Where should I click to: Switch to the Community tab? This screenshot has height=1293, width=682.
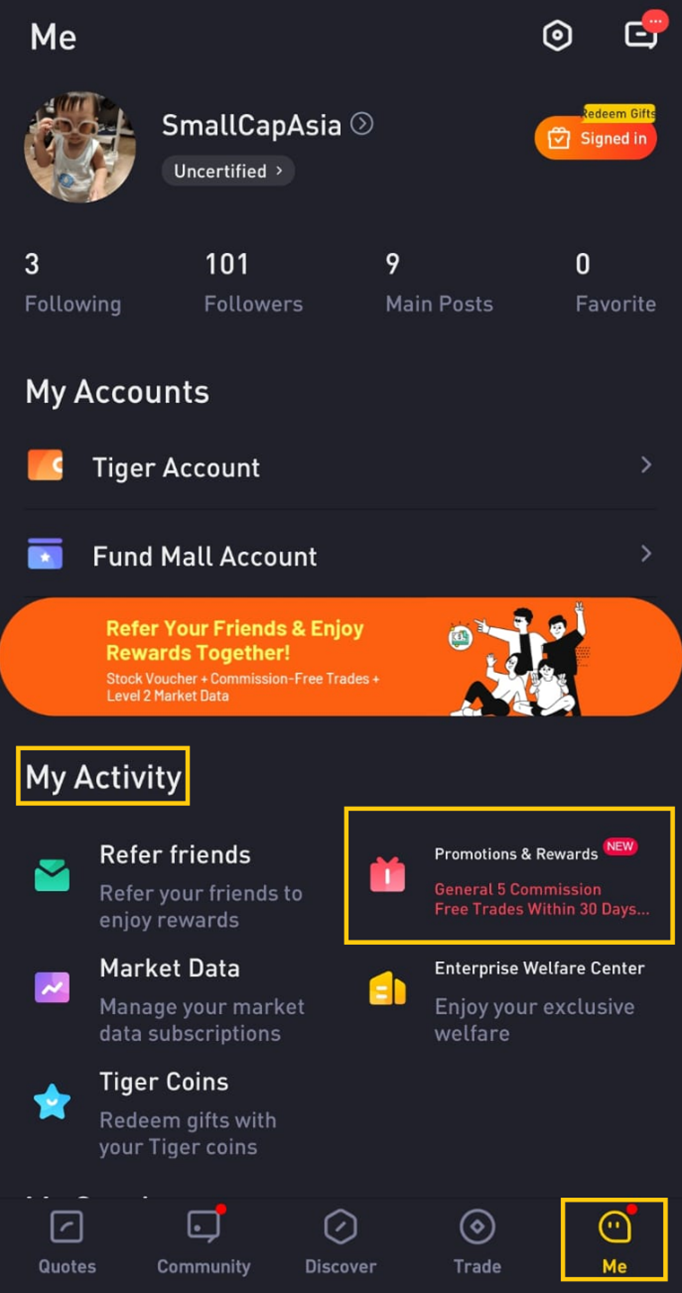pyautogui.click(x=204, y=1241)
